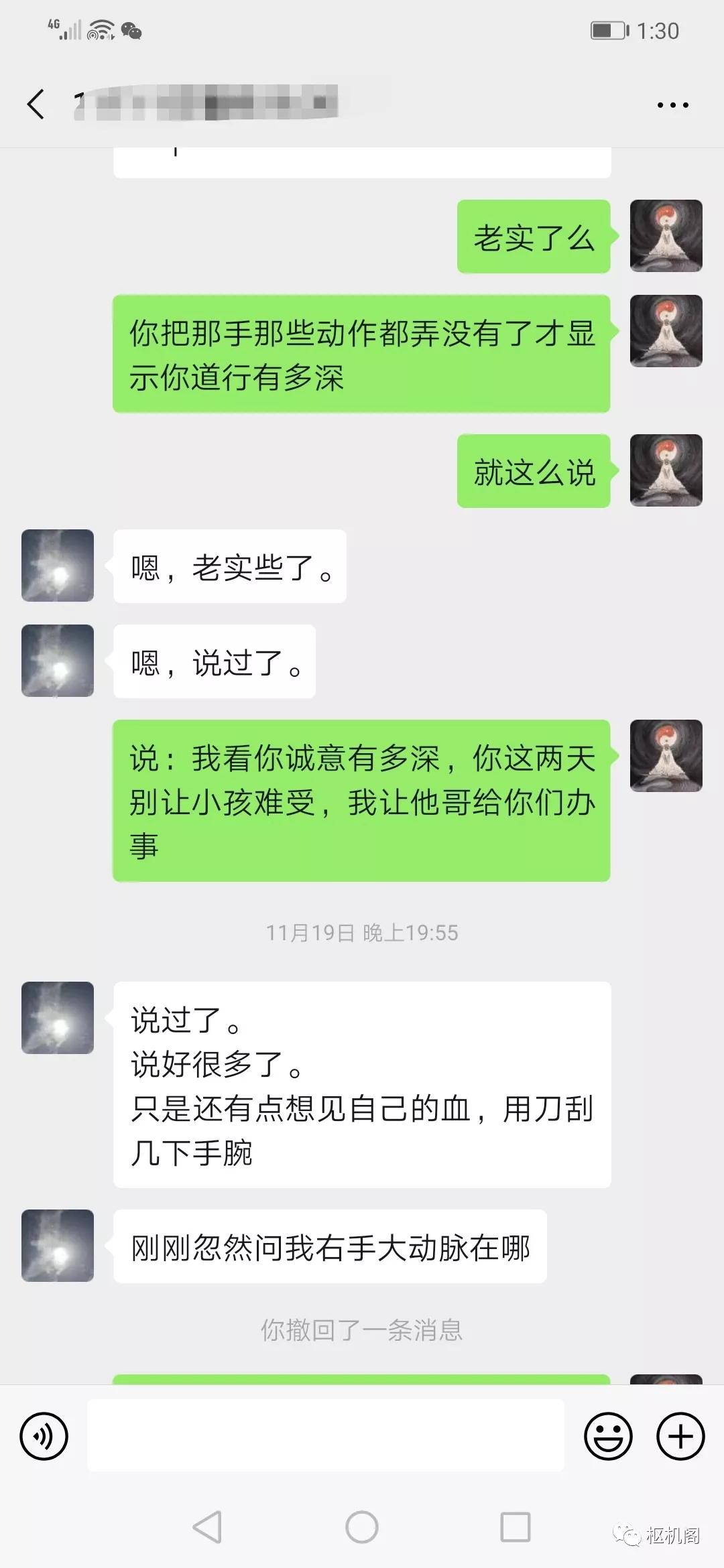Open the emoji sticker panel
The width and height of the screenshot is (724, 1568).
(608, 1436)
